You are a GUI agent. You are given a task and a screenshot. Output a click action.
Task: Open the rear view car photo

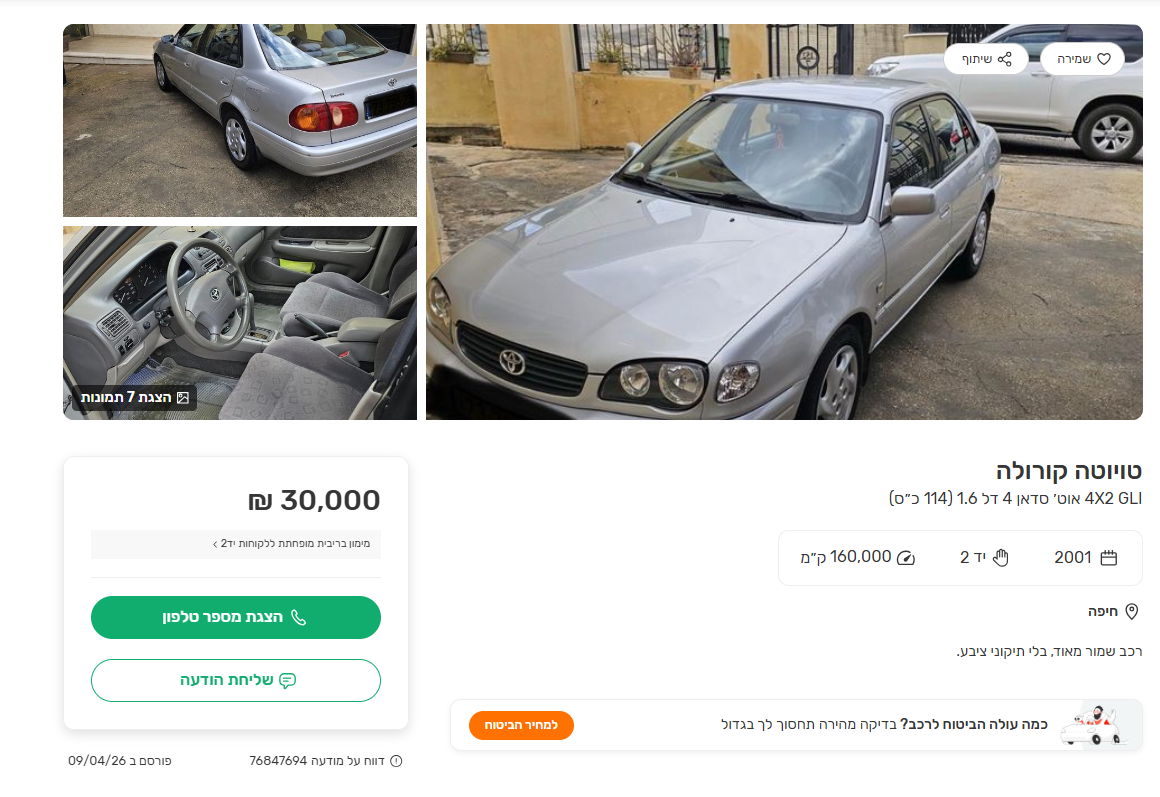[x=240, y=120]
